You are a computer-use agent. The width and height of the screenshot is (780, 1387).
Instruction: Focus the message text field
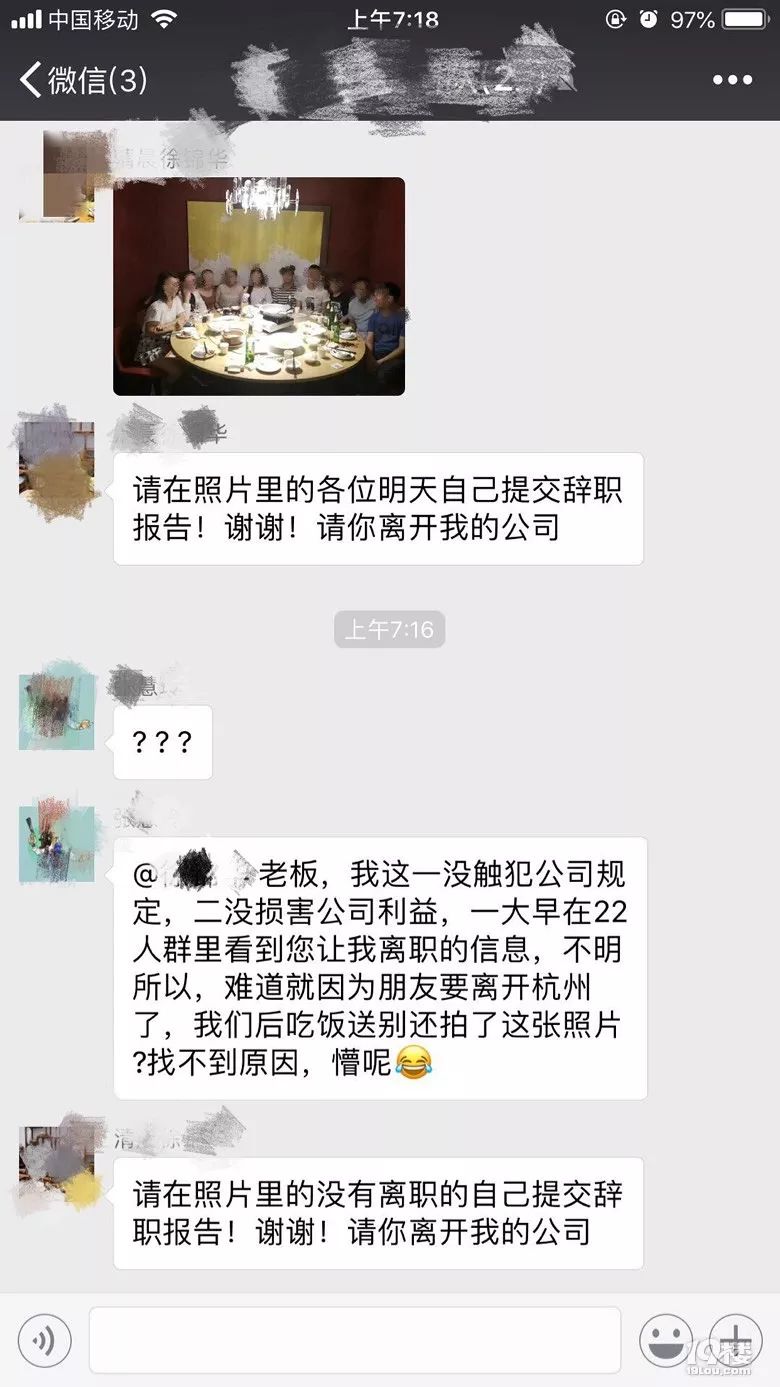tap(355, 1340)
